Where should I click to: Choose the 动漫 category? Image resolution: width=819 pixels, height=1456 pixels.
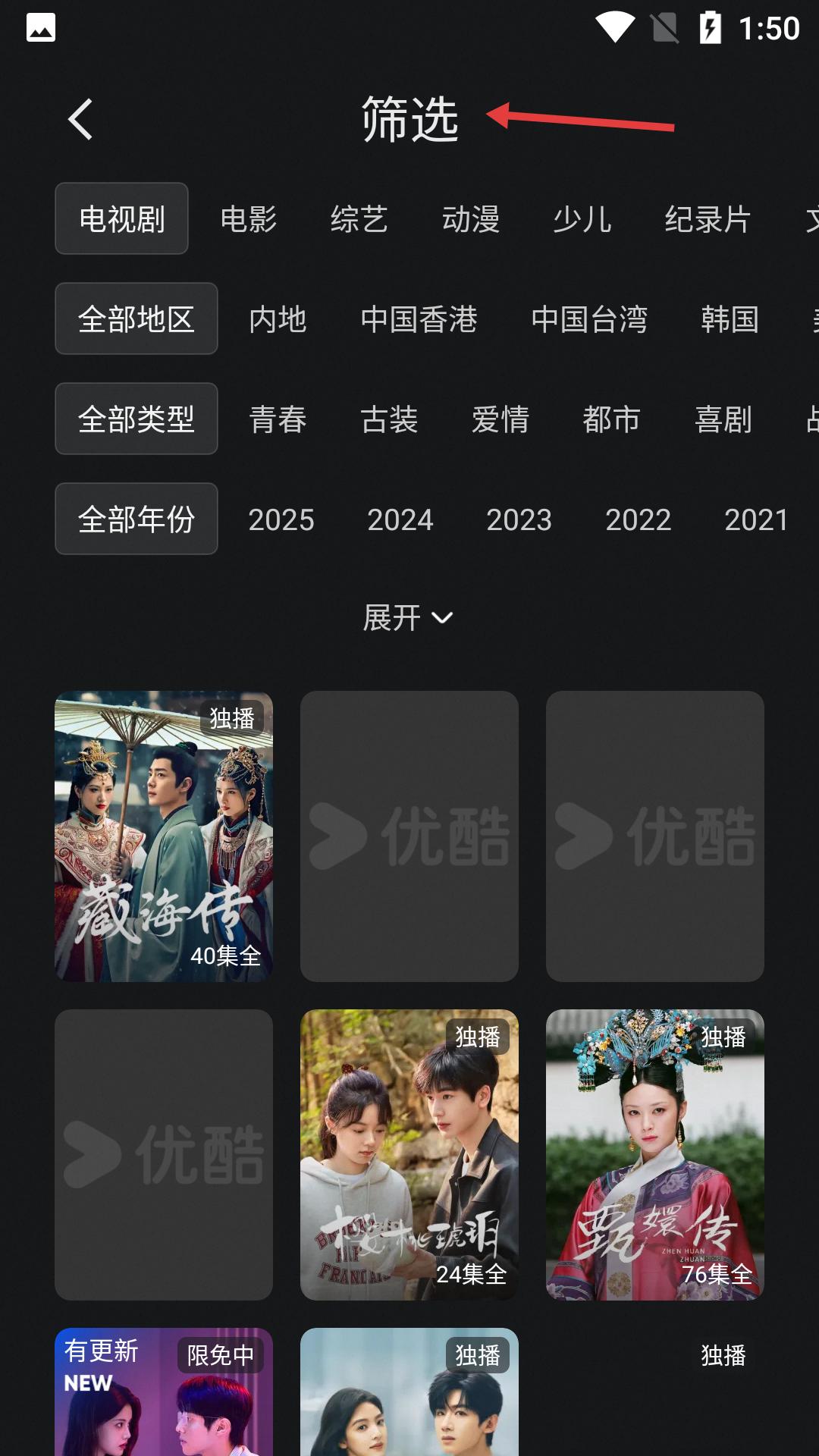pyautogui.click(x=471, y=219)
